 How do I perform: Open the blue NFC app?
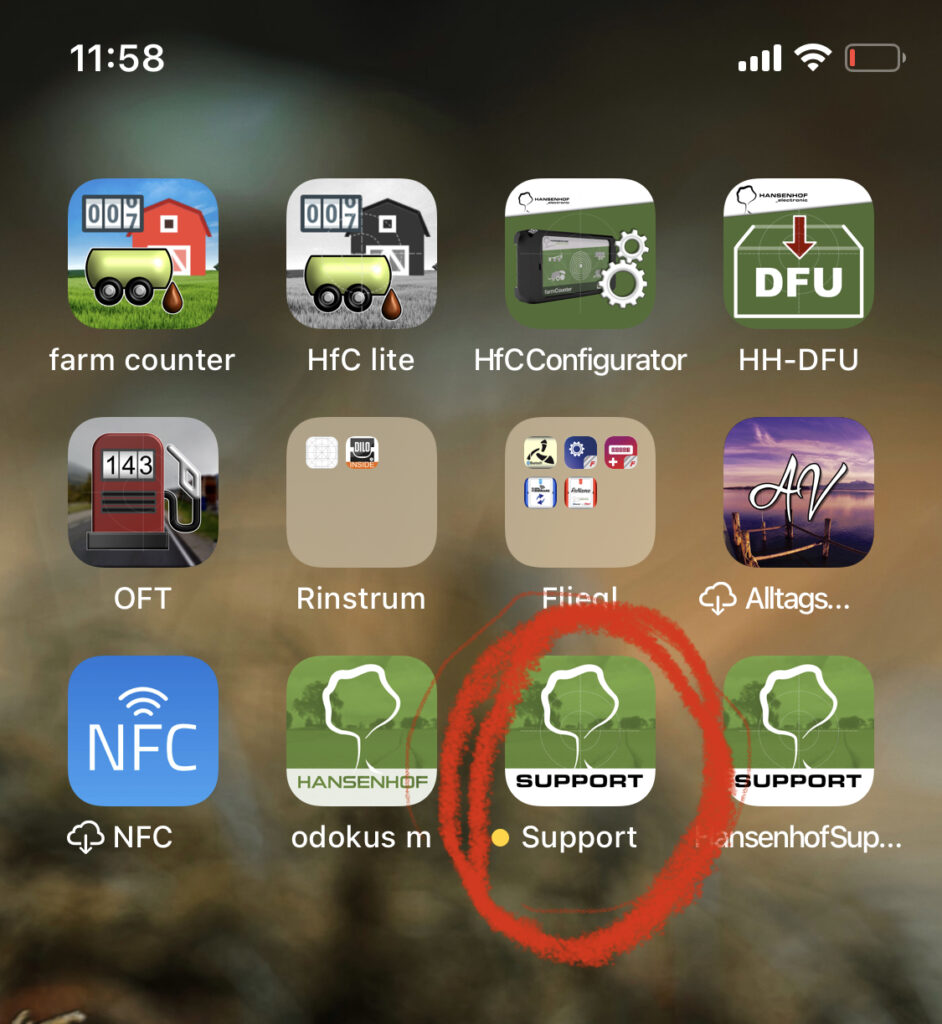[143, 731]
